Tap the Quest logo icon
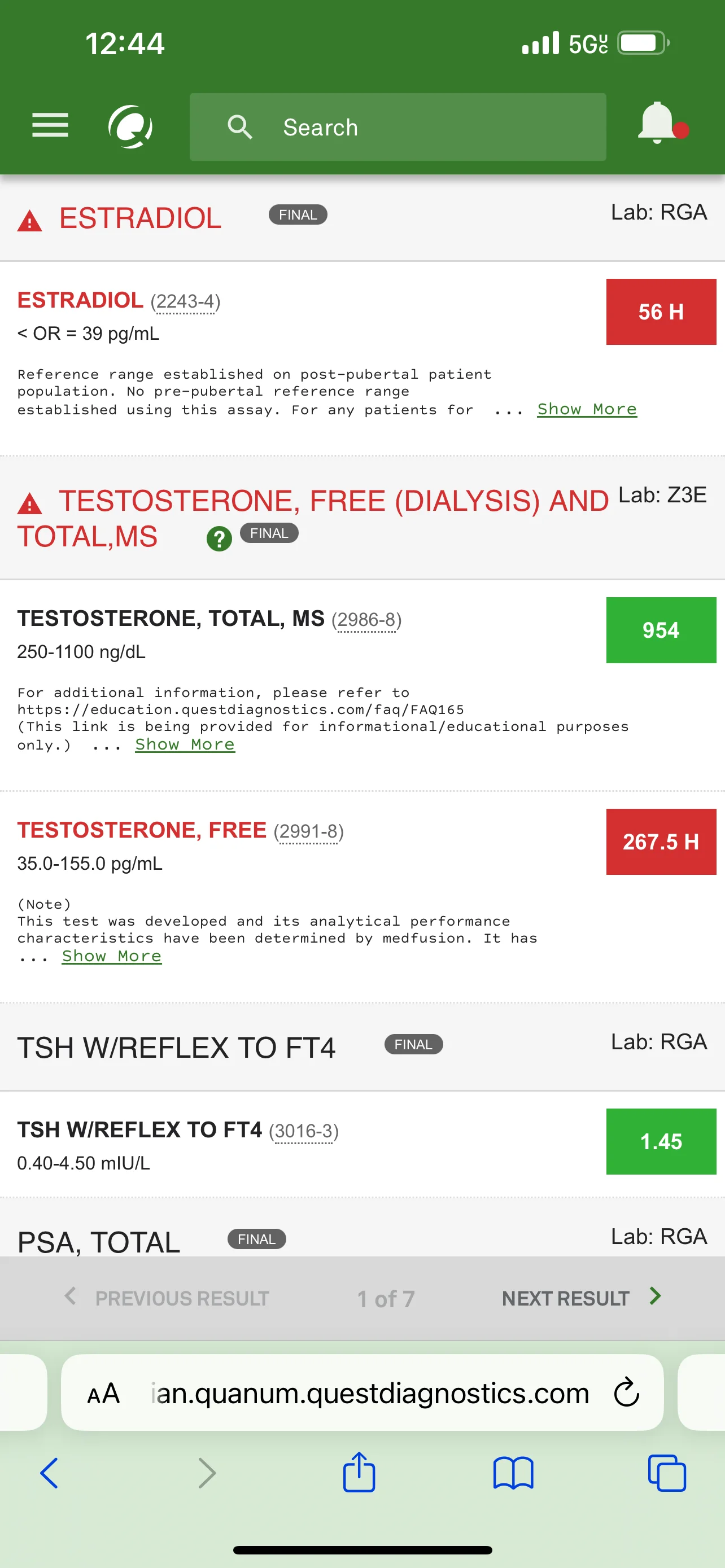The image size is (725, 1568). click(130, 126)
